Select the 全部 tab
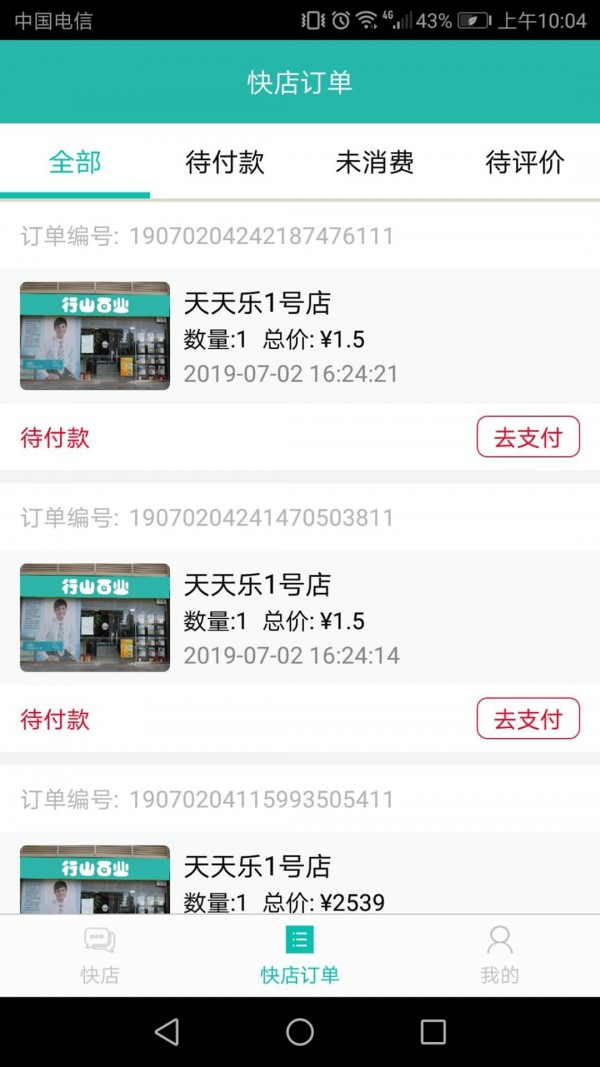Screen dimensions: 600x1067 point(75,163)
